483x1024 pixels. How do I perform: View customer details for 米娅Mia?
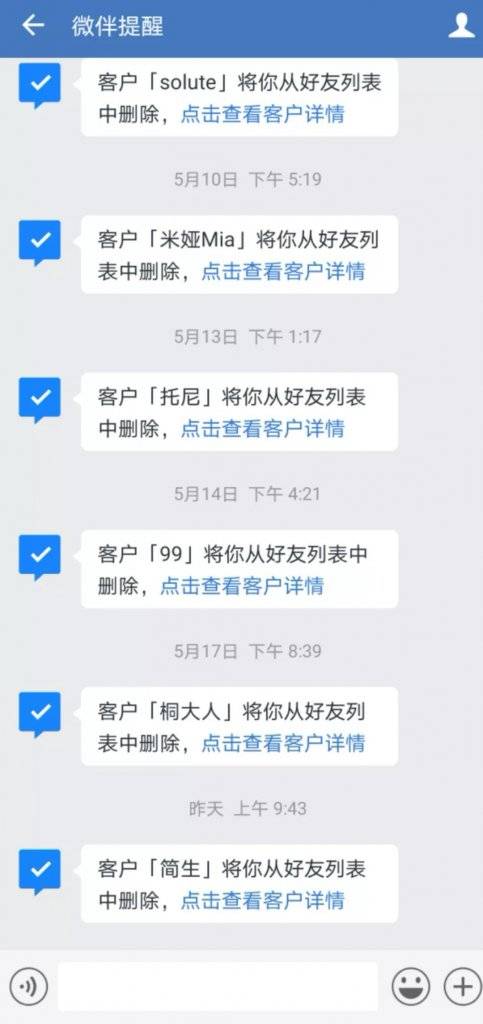[283, 272]
